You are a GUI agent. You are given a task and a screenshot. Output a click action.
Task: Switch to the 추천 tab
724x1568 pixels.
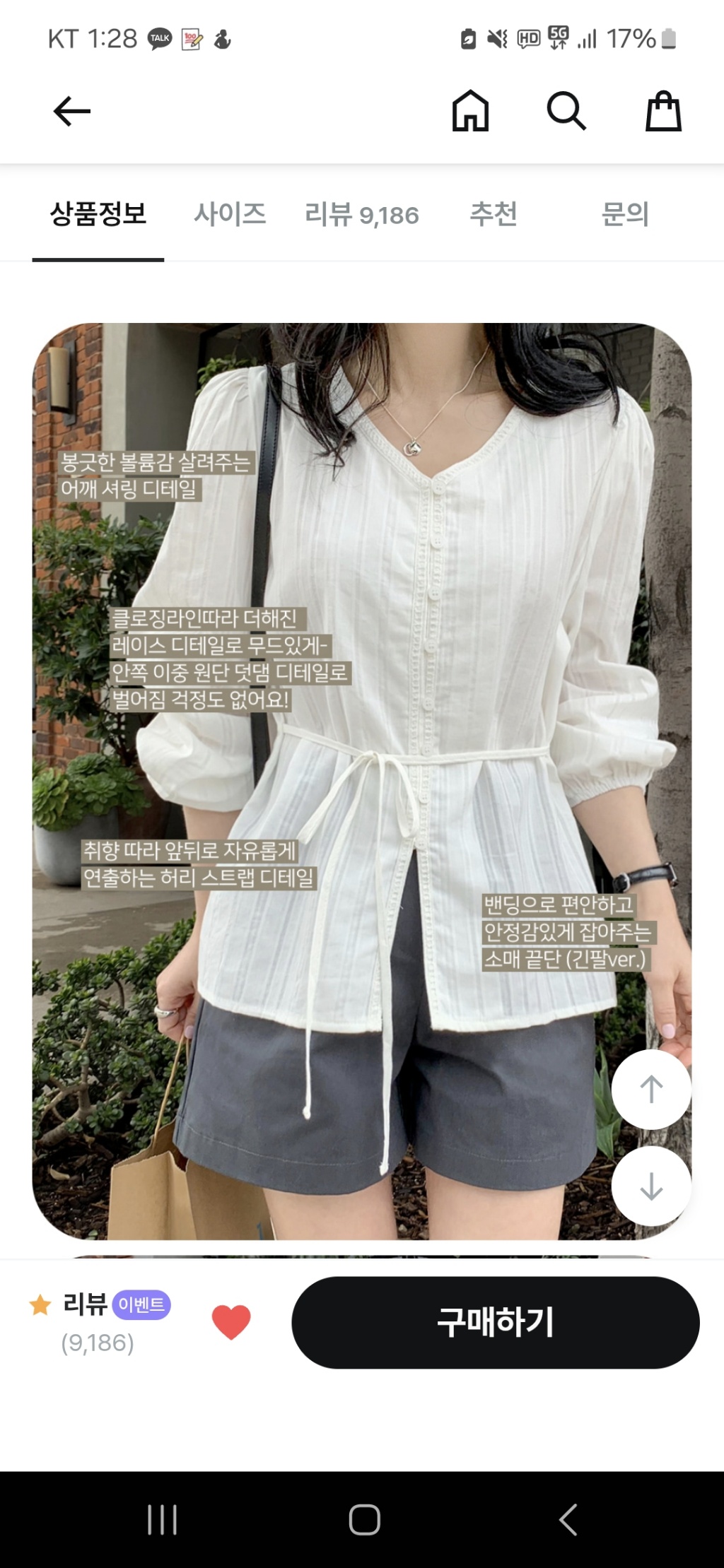pyautogui.click(x=494, y=213)
